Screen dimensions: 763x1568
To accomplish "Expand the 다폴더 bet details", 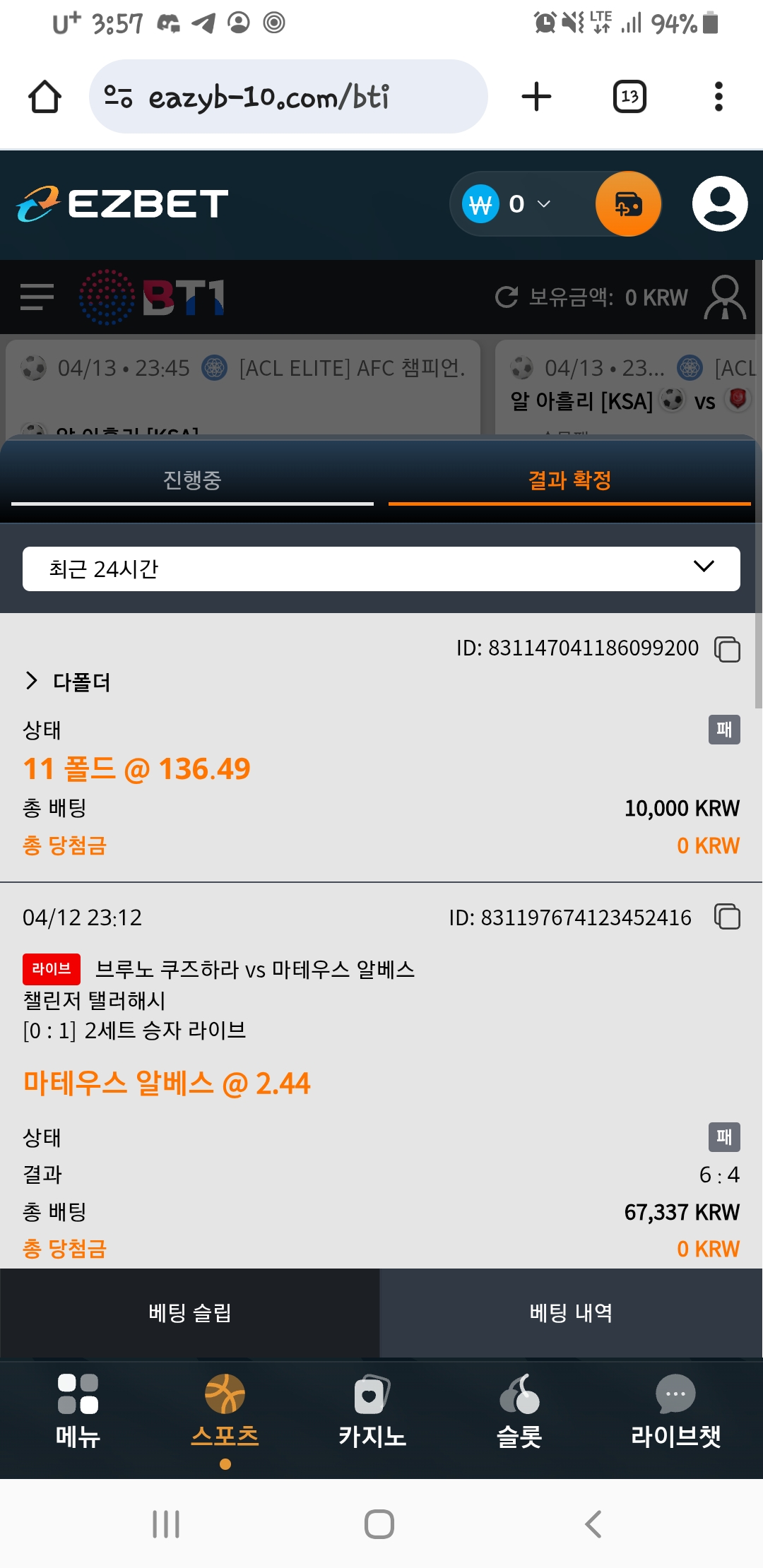I will (32, 680).
